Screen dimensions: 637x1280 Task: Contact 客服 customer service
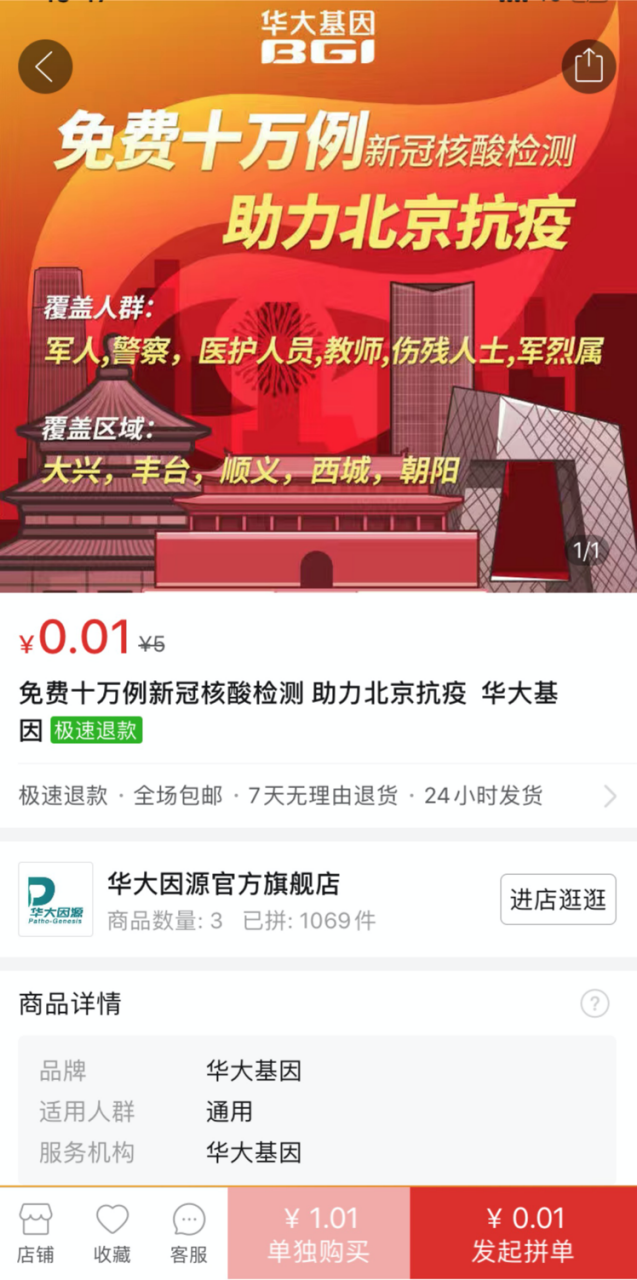[189, 1234]
